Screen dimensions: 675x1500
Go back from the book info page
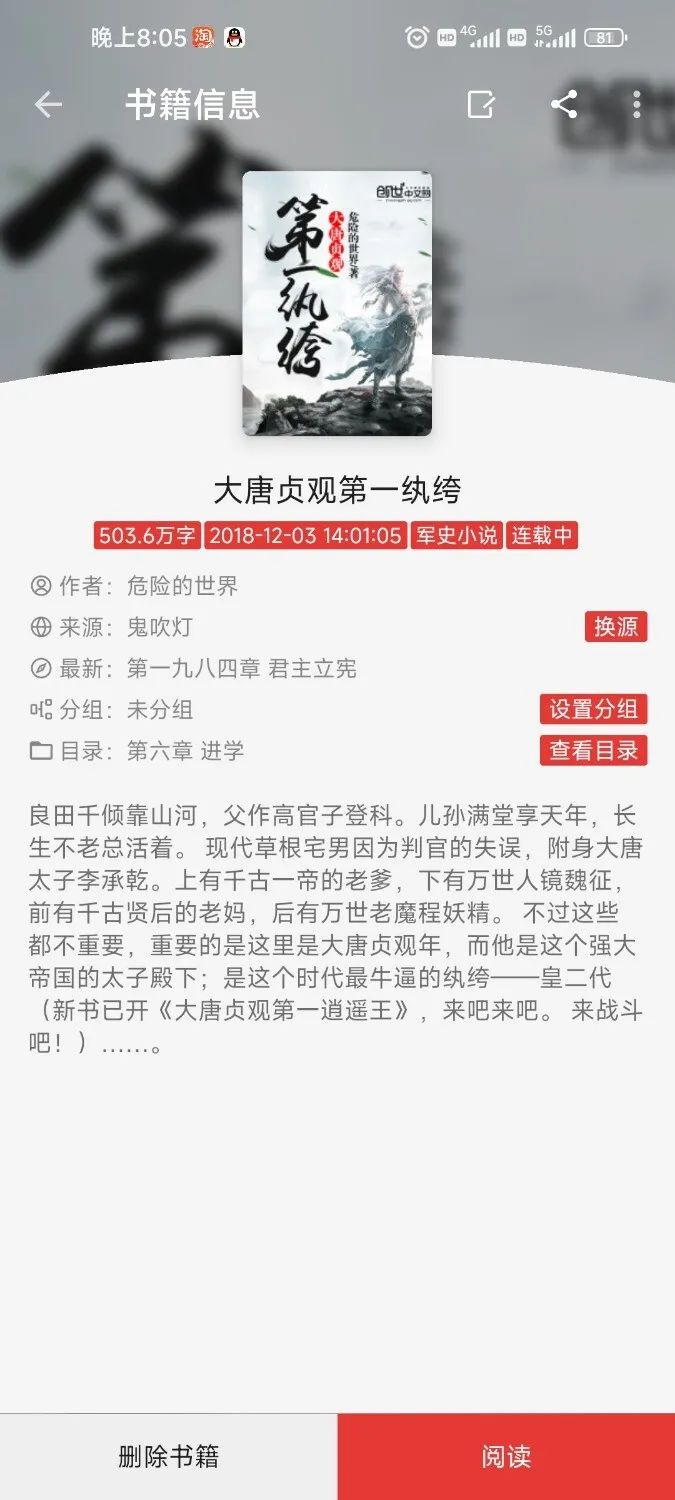pos(48,104)
